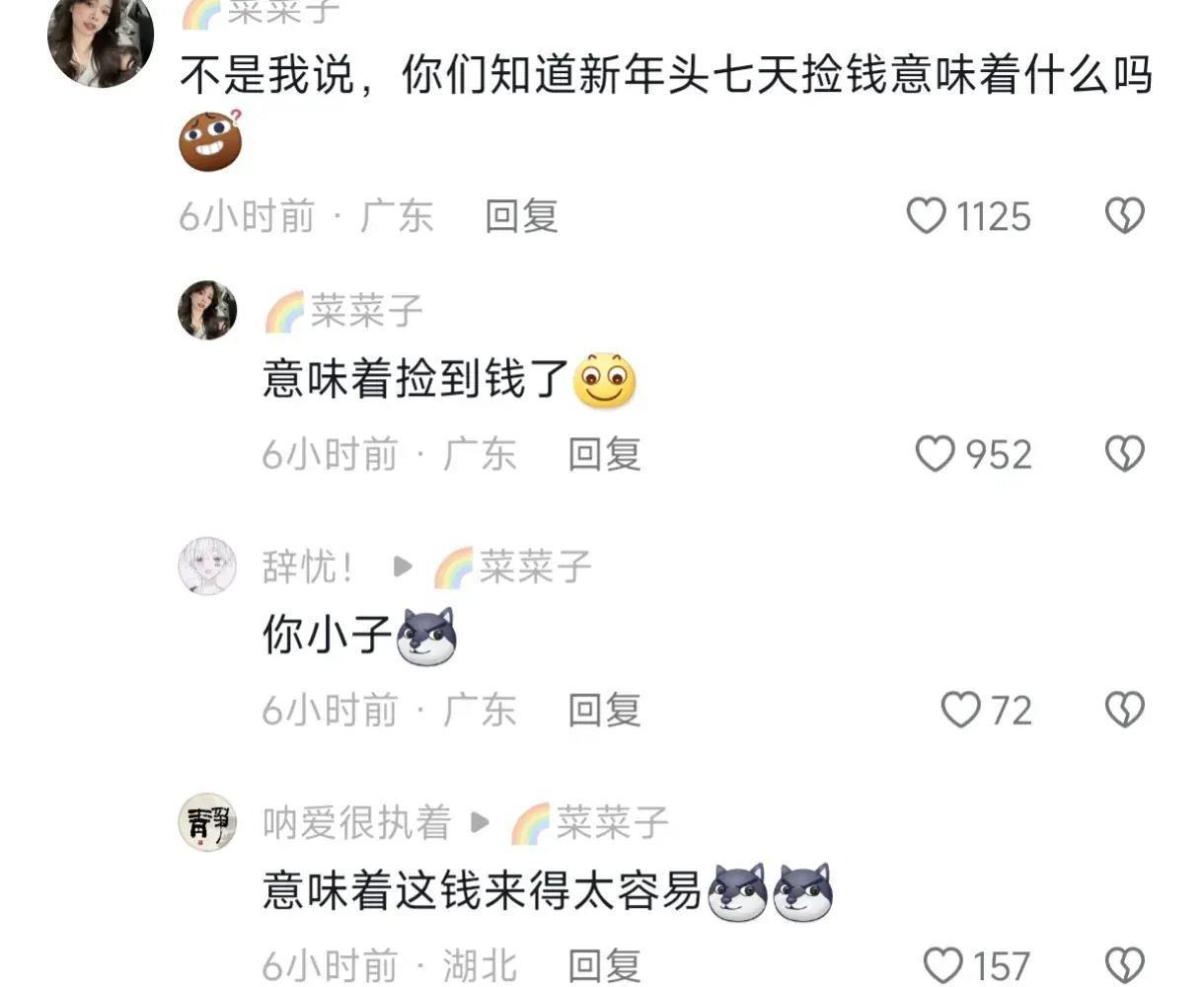This screenshot has height=987, width=1204.
Task: View 菜菜子's avatar on 意味着捡到钱了 reply
Action: coord(207,310)
